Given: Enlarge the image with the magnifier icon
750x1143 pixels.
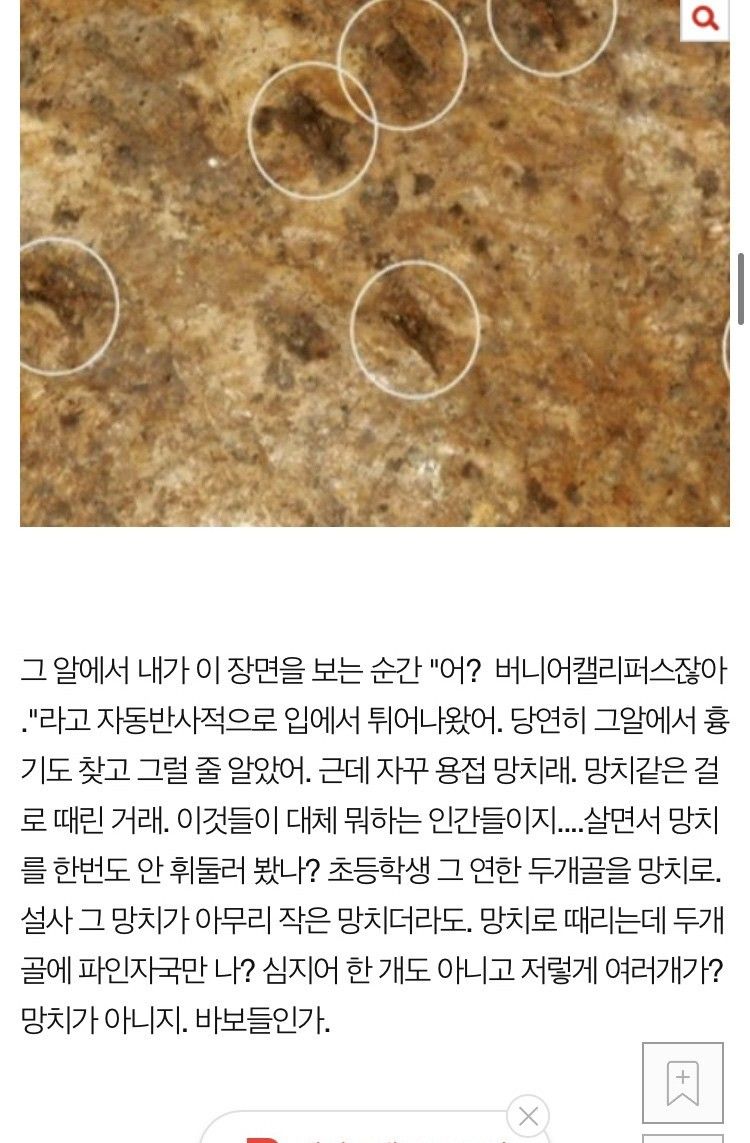Looking at the screenshot, I should click(x=705, y=18).
